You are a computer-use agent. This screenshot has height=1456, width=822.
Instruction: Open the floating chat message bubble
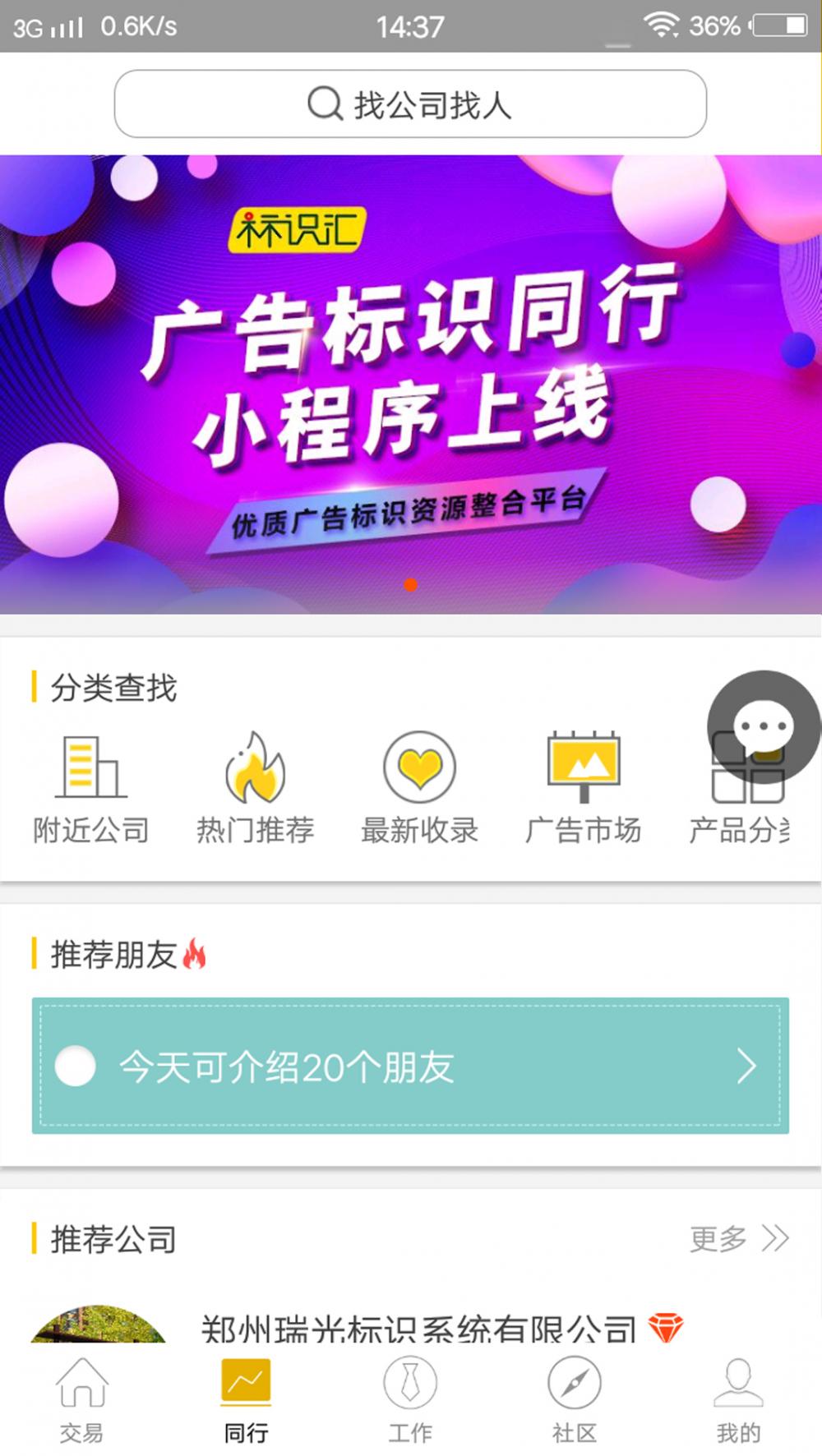[764, 727]
